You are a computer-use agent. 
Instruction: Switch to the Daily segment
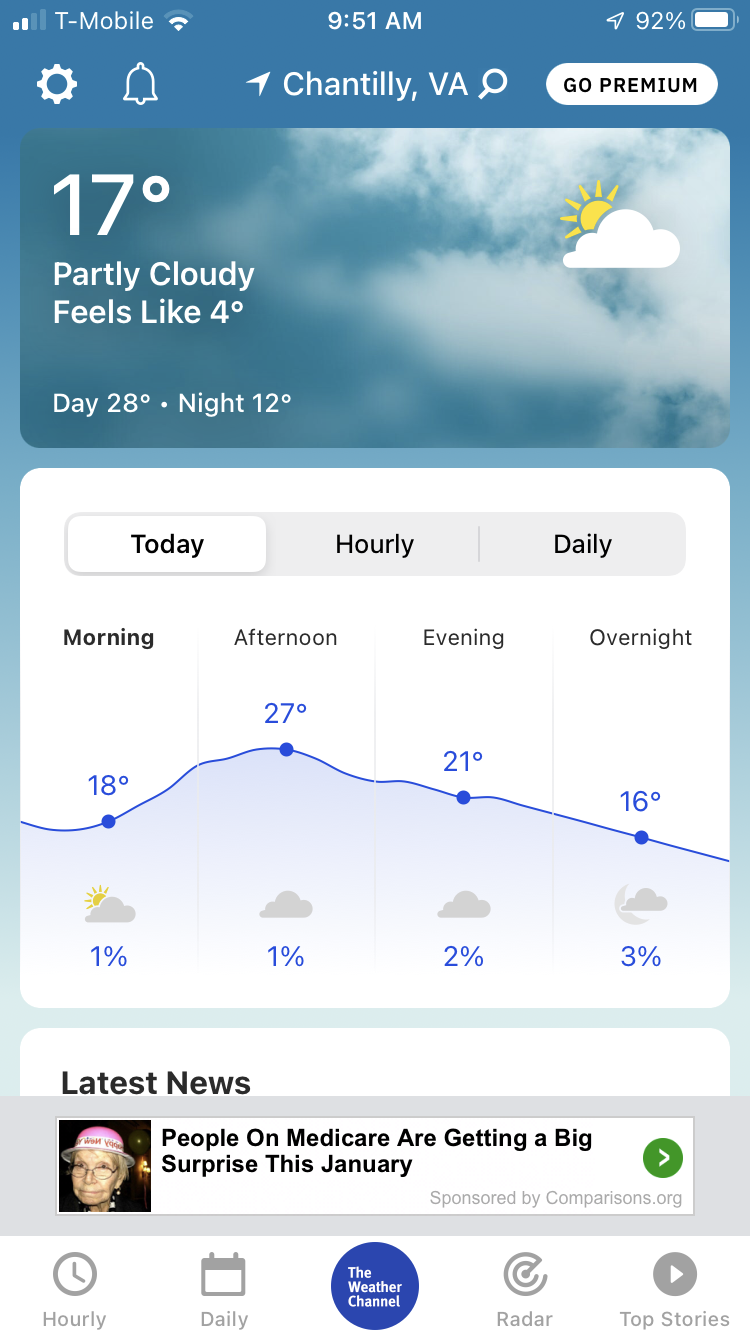(582, 544)
